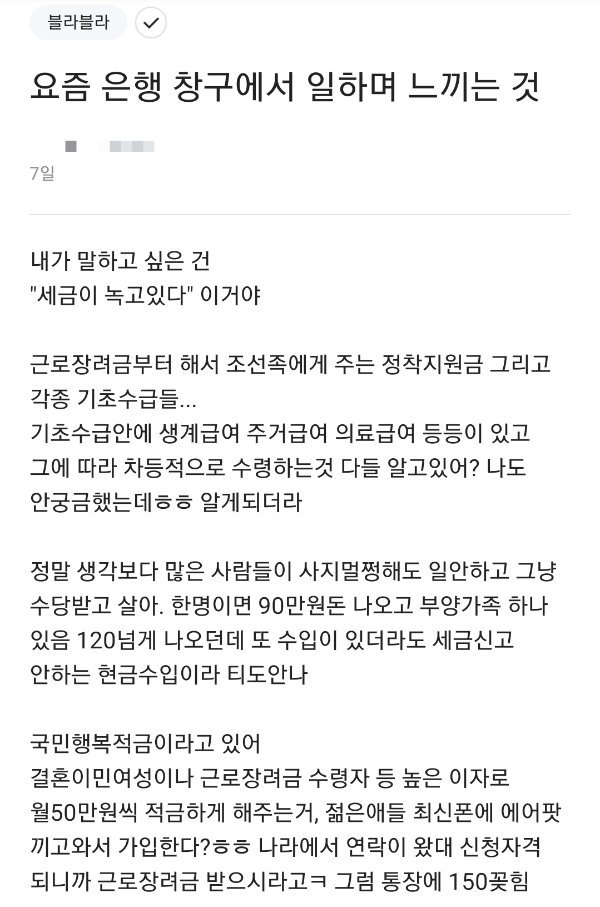This screenshot has width=600, height=907.
Task: Open the 블라블라 topic chip
Action: (79, 23)
